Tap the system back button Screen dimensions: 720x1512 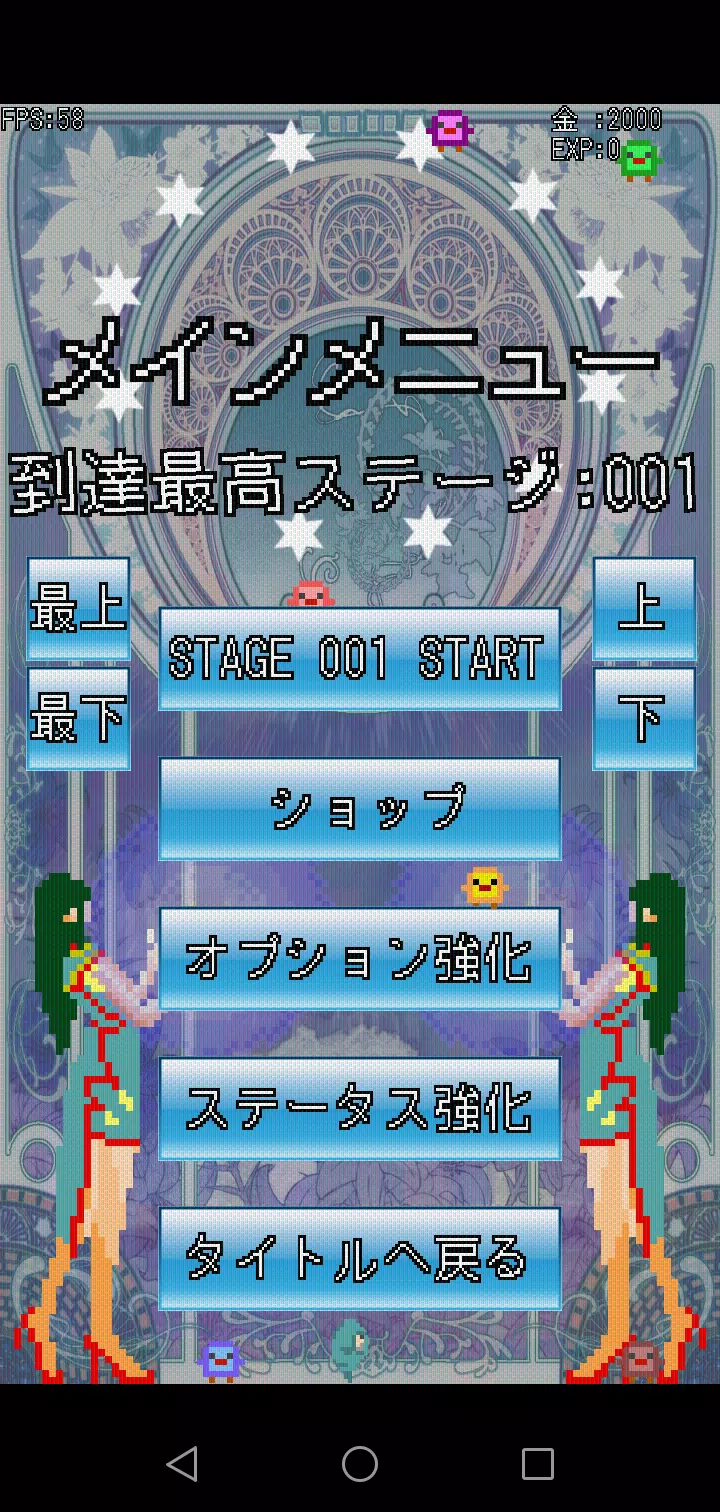[x=182, y=1465]
